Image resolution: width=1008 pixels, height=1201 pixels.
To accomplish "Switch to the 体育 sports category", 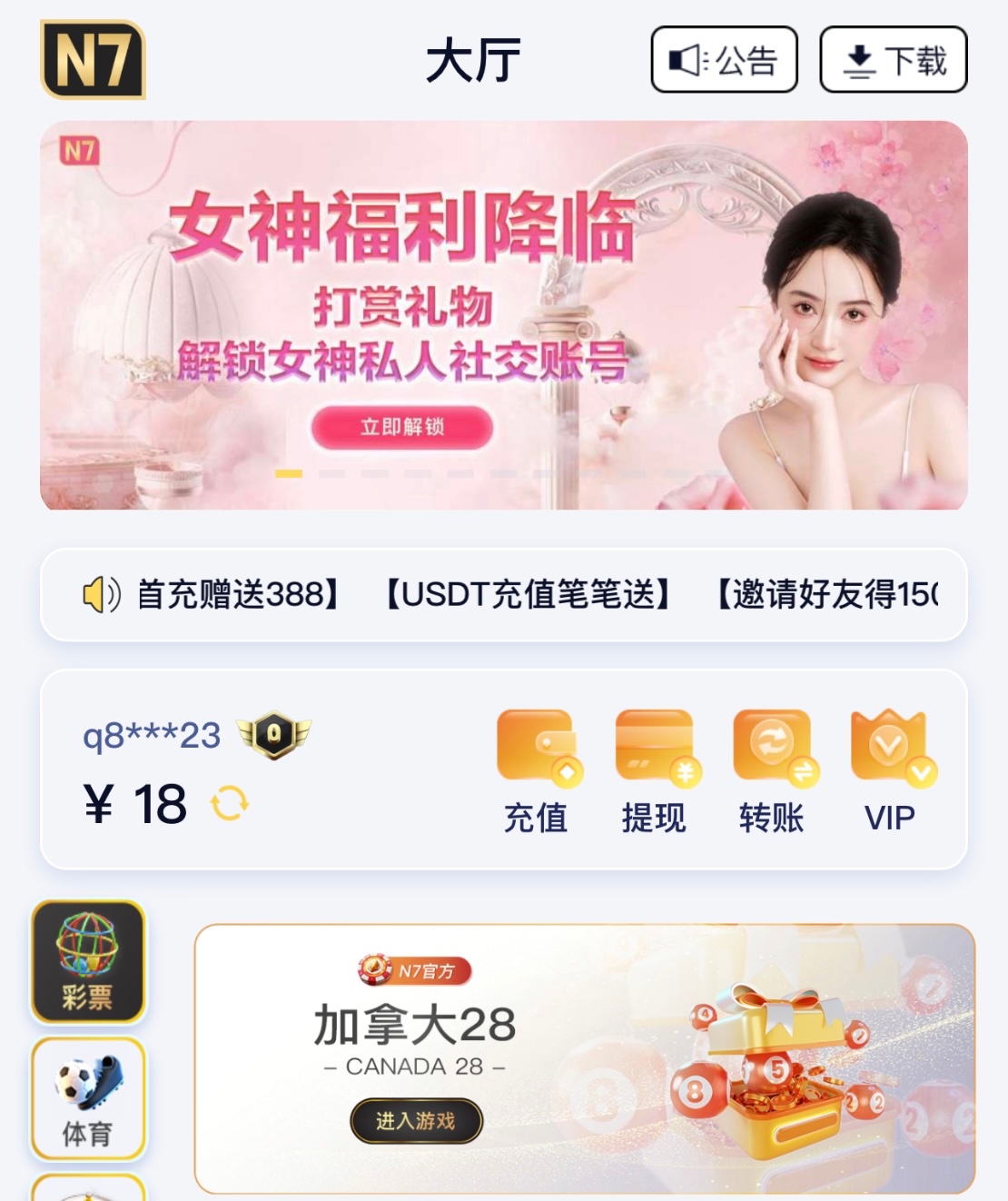I will point(88,1098).
